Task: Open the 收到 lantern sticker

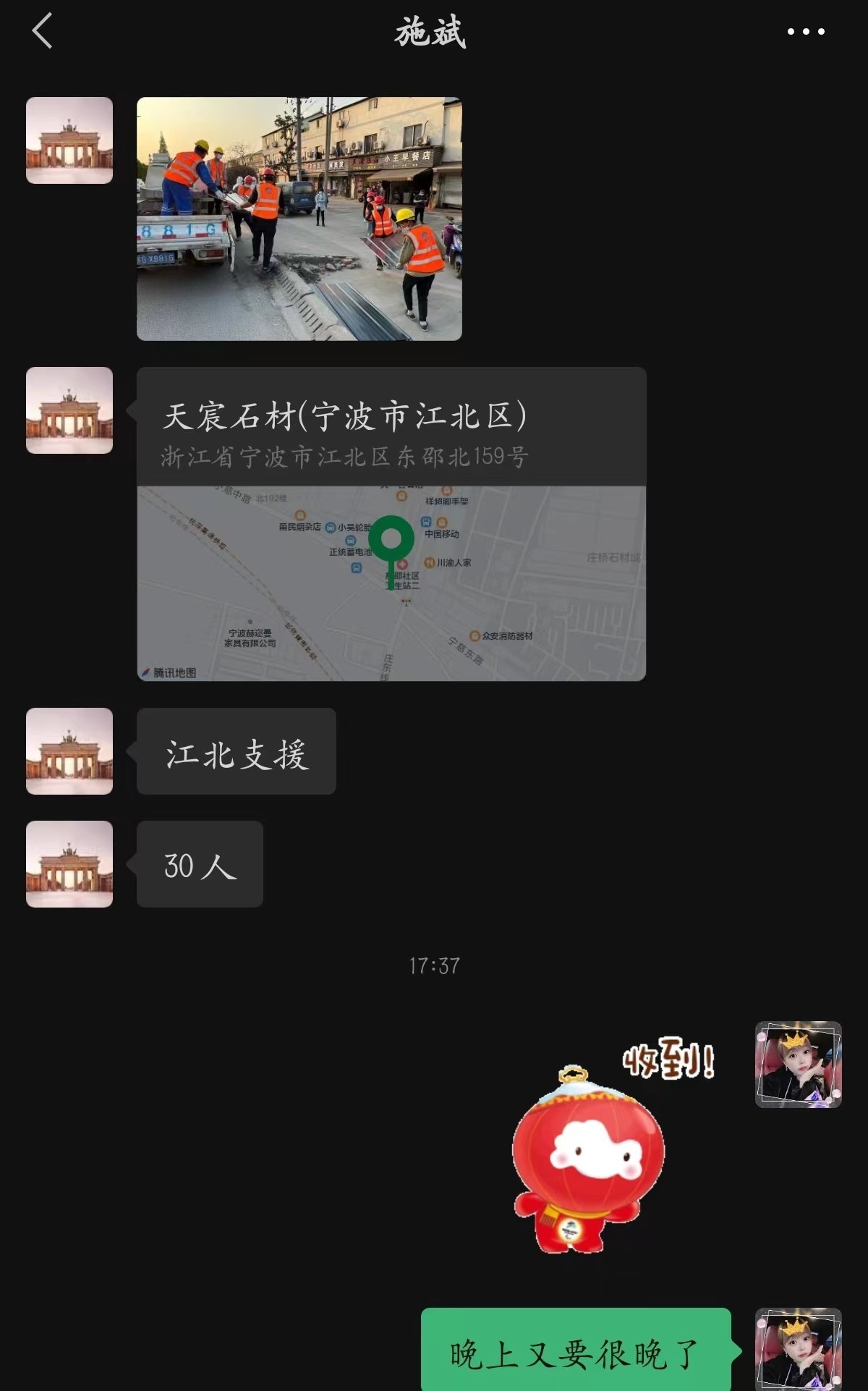Action: point(606,1147)
